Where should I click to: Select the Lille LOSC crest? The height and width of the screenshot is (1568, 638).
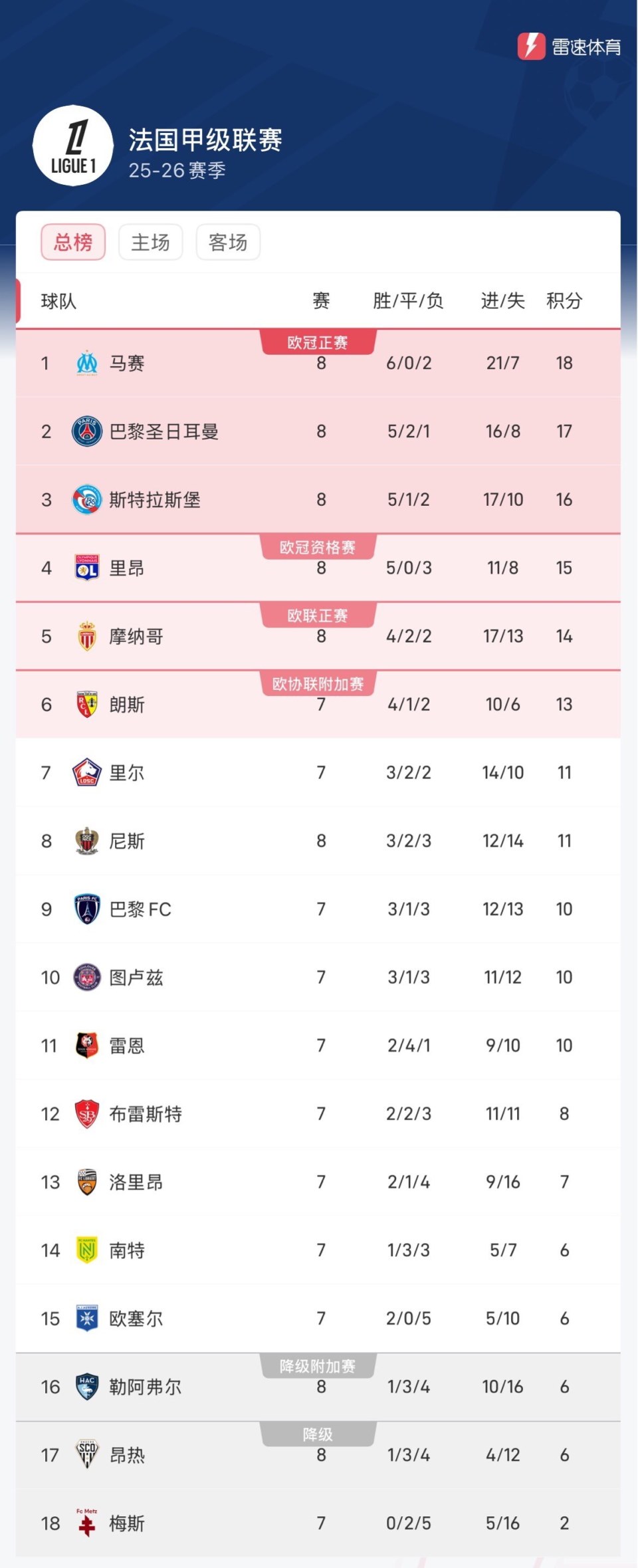[x=85, y=772]
